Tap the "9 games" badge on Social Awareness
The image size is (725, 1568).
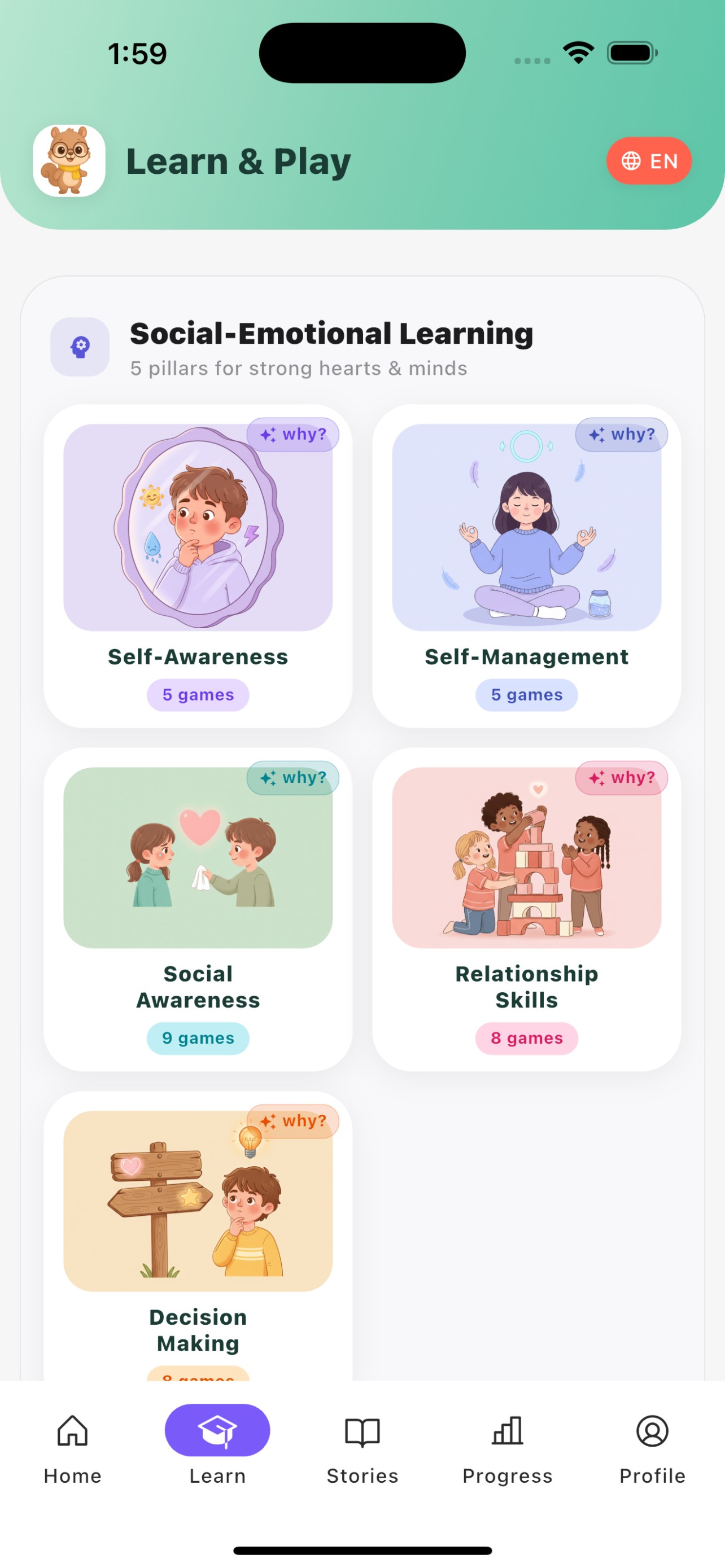point(198,1038)
